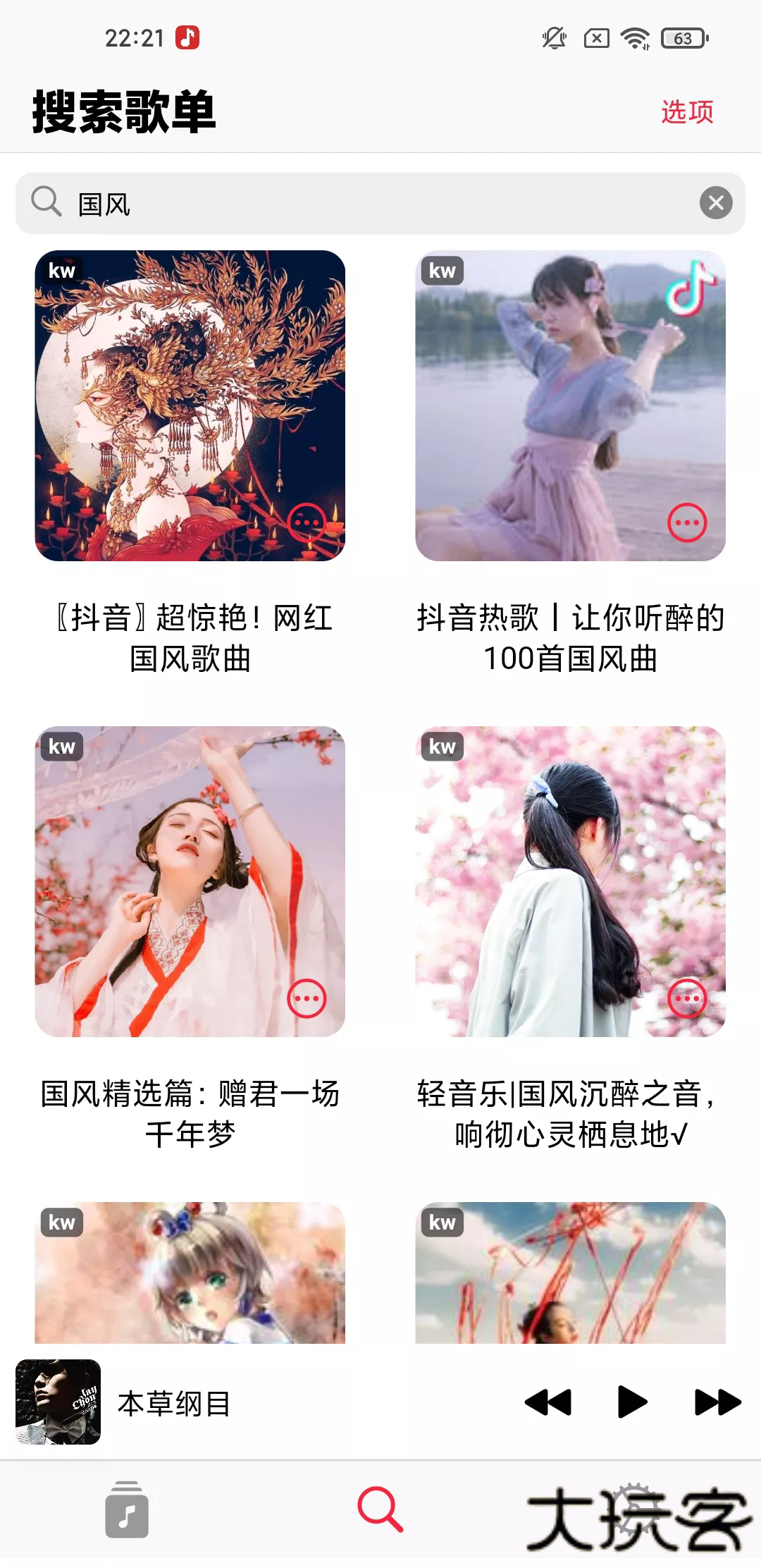Open more options on 100首国风曲 playlist
The width and height of the screenshot is (761, 1568).
pyautogui.click(x=686, y=522)
